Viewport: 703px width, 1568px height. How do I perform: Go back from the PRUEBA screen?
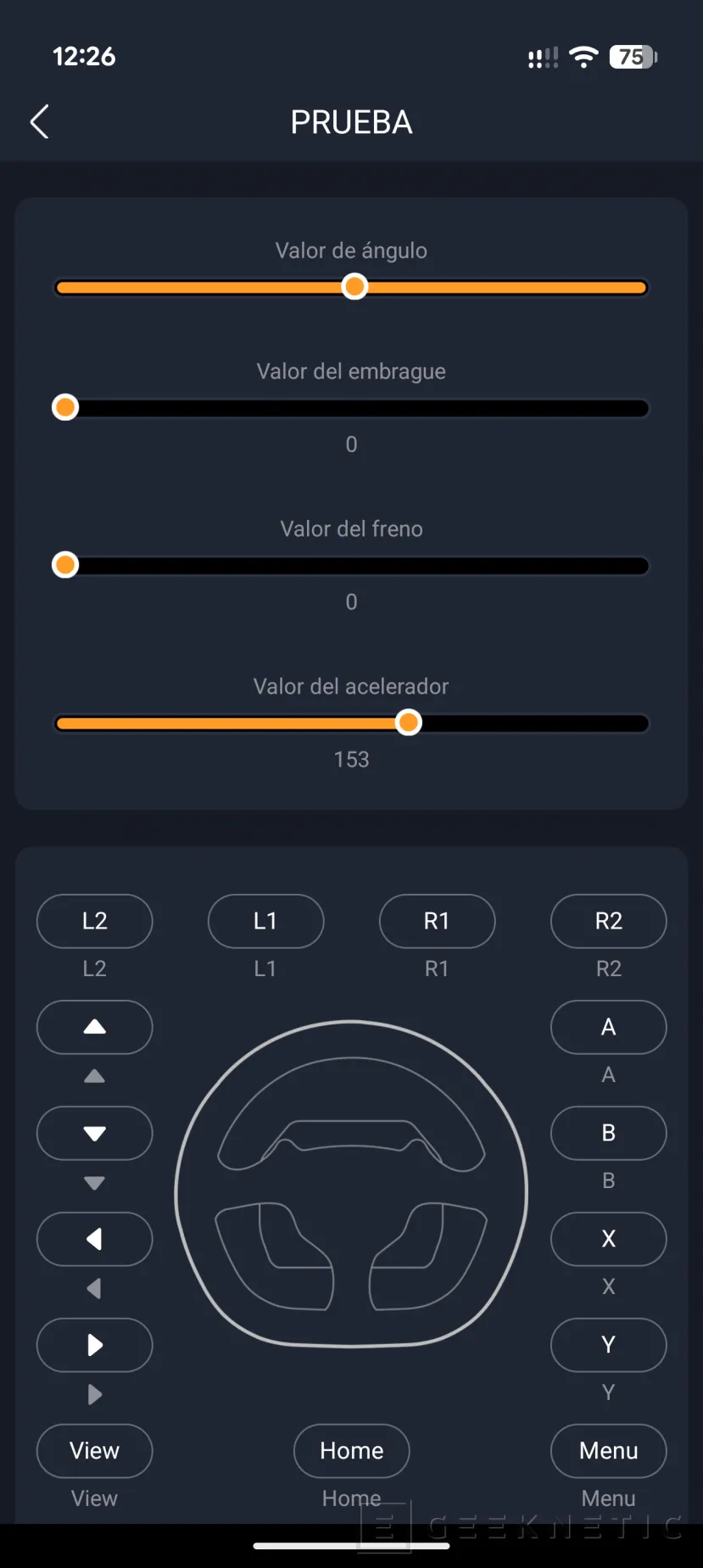[40, 122]
